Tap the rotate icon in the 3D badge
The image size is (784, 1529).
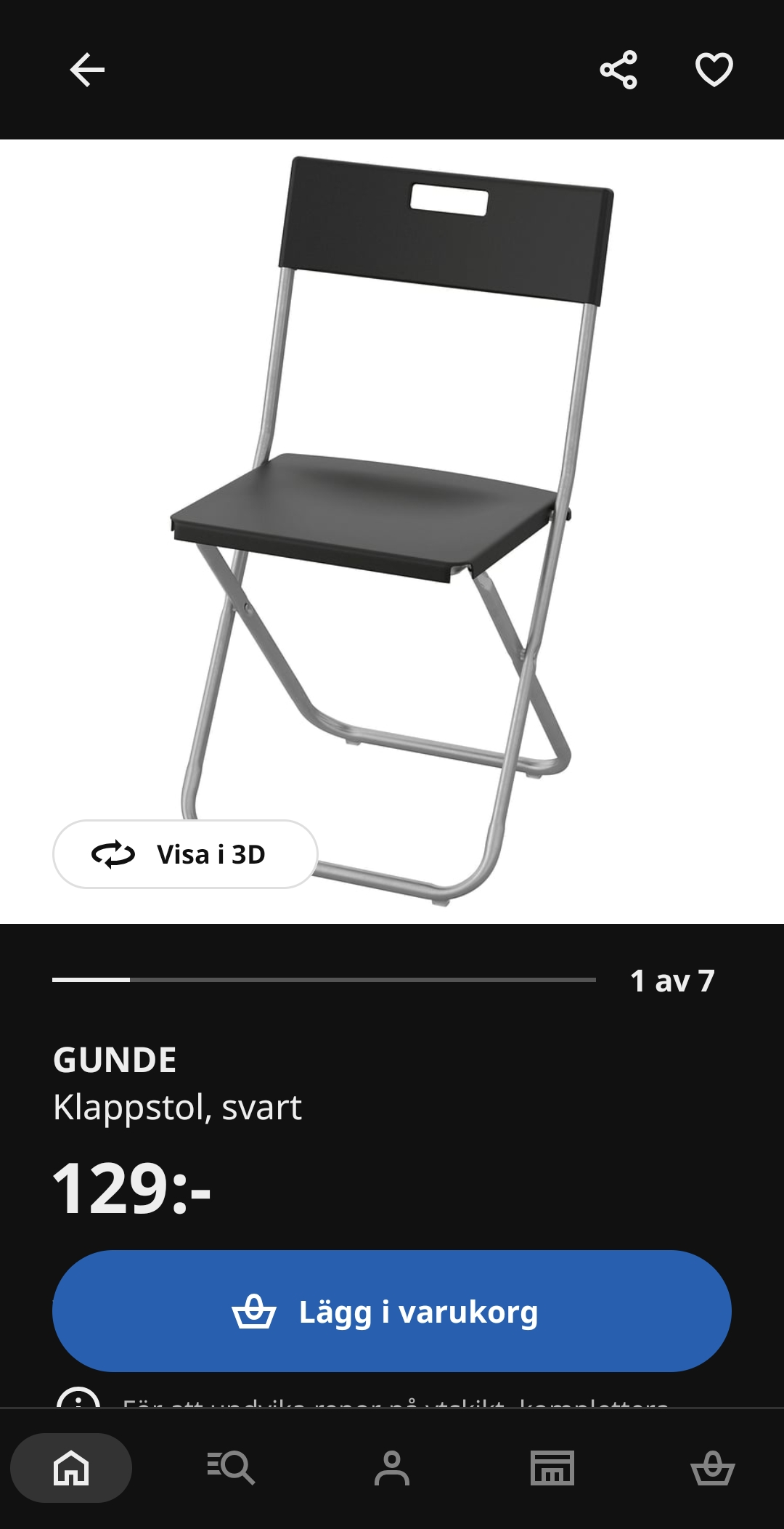[113, 856]
